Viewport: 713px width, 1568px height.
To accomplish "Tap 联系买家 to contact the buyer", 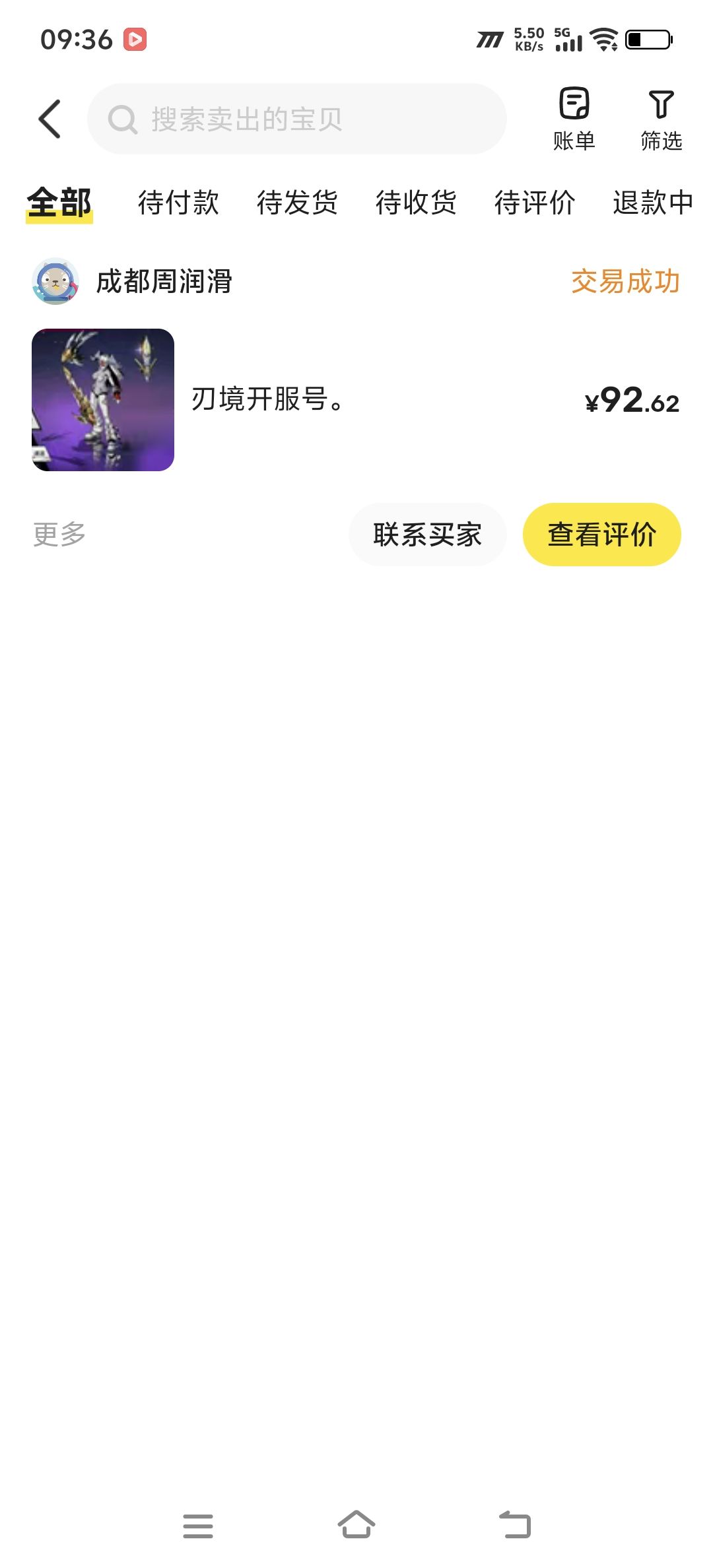I will point(427,534).
